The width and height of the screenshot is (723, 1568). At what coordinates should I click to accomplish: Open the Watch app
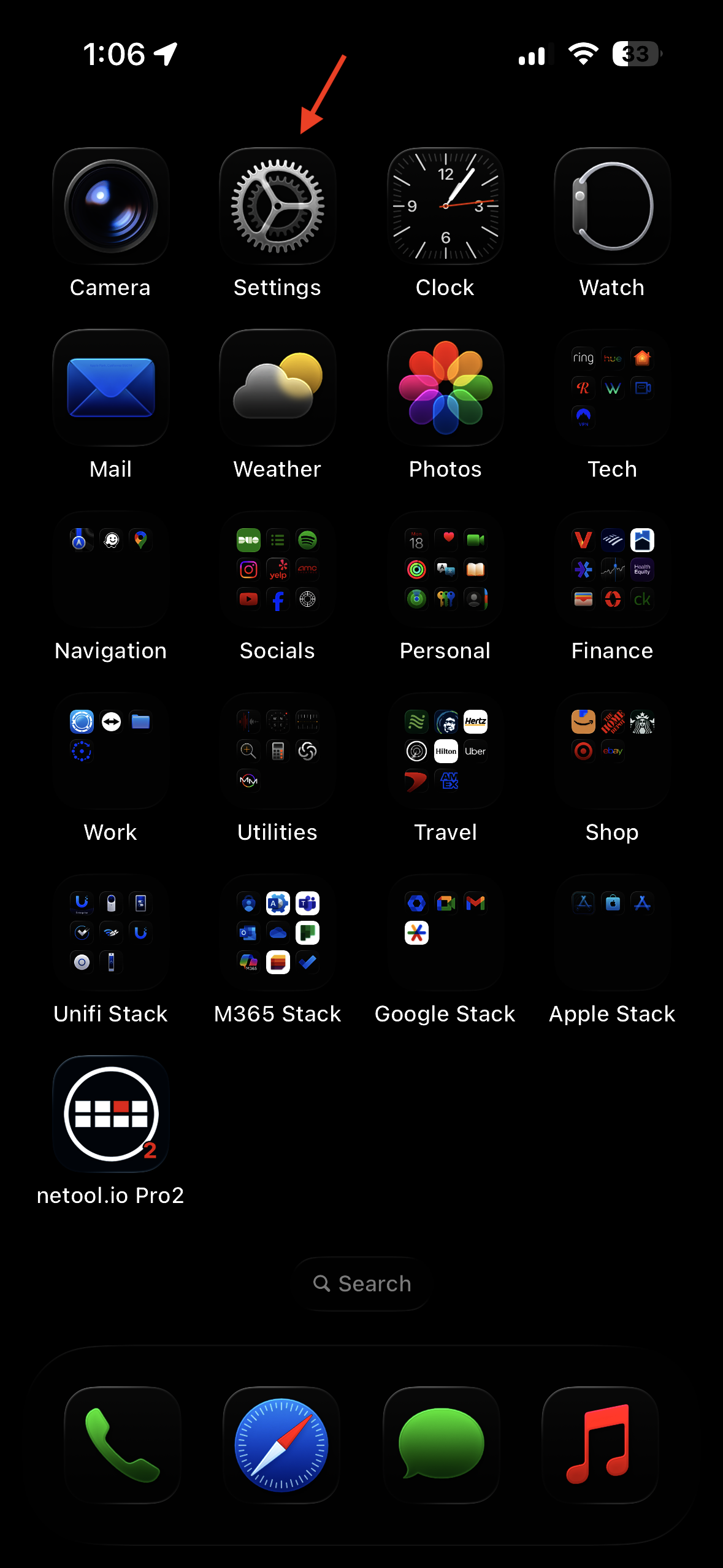pyautogui.click(x=612, y=206)
